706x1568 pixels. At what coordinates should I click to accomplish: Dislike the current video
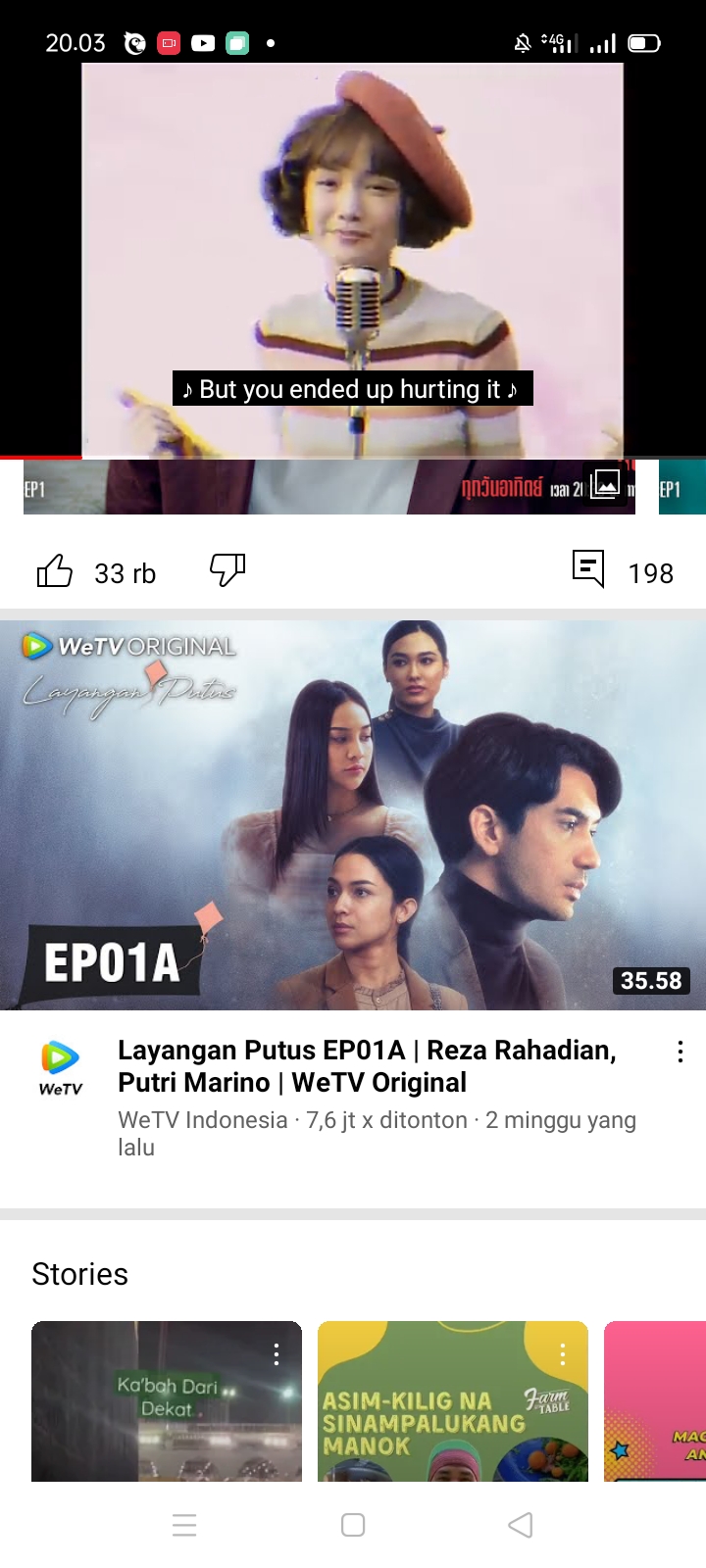227,569
